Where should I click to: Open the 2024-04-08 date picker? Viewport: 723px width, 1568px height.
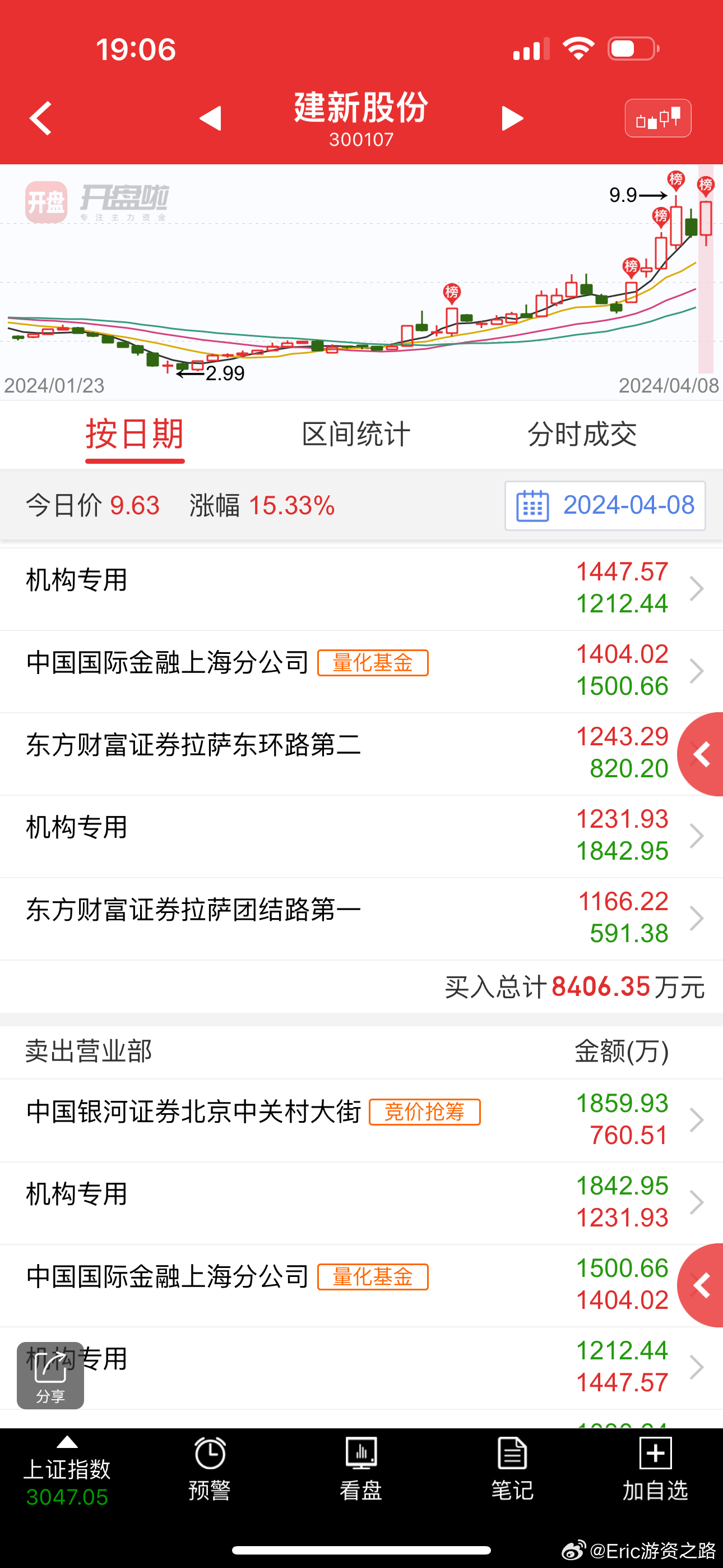pyautogui.click(x=605, y=506)
